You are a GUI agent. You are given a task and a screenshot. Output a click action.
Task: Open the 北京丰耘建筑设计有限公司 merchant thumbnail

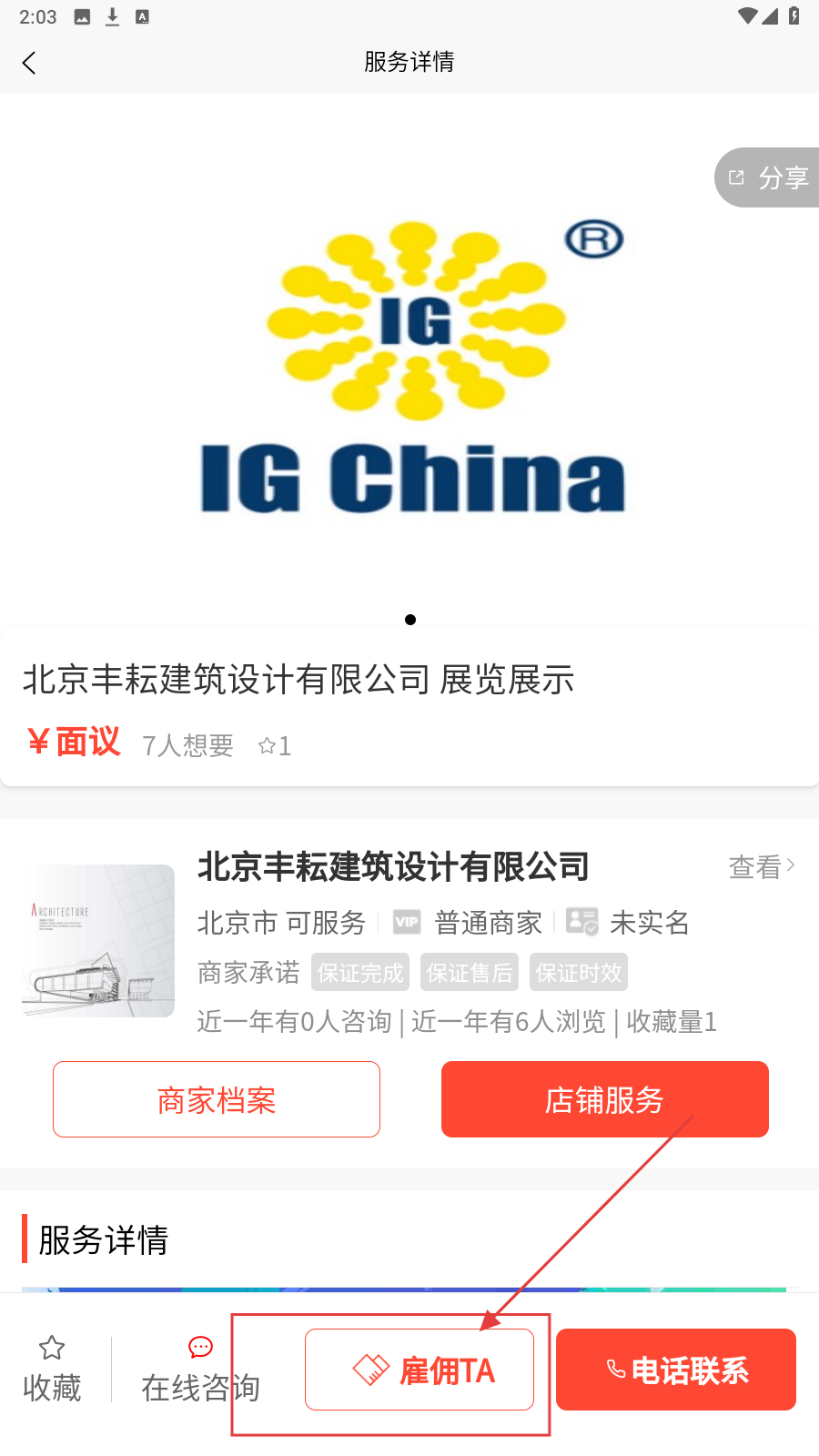tap(98, 940)
